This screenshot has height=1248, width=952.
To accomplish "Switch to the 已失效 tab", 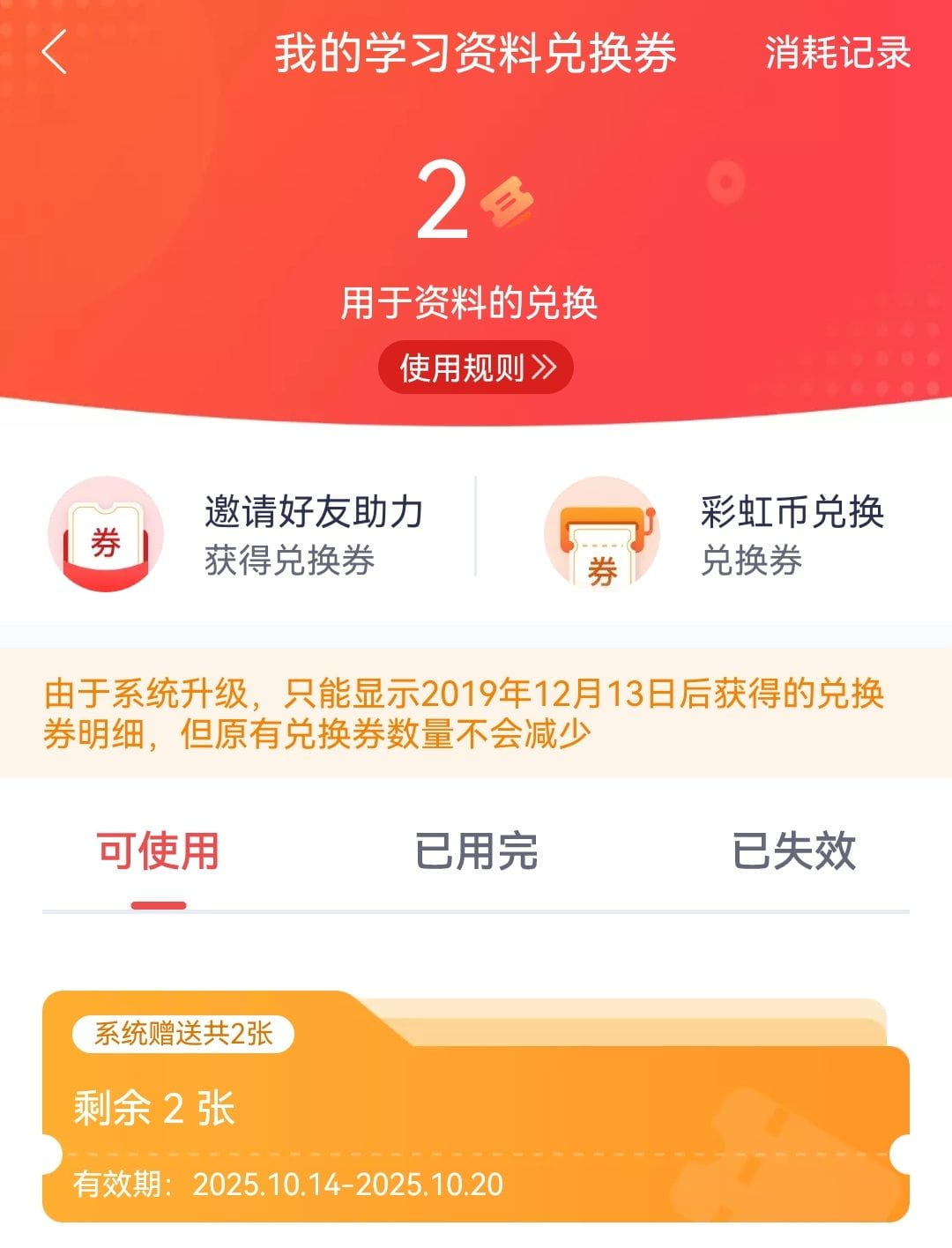I will coord(793,852).
